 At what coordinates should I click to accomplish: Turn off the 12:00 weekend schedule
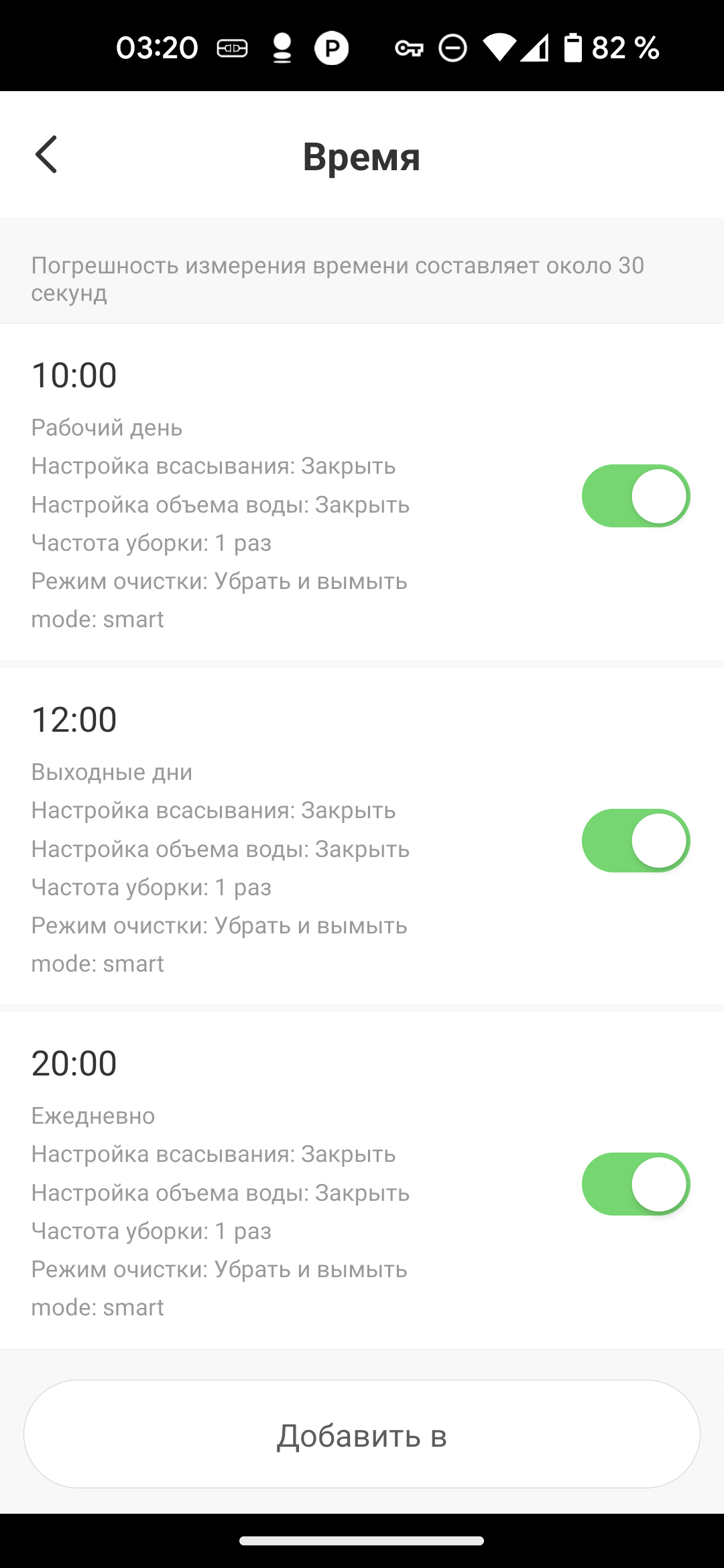(x=636, y=840)
